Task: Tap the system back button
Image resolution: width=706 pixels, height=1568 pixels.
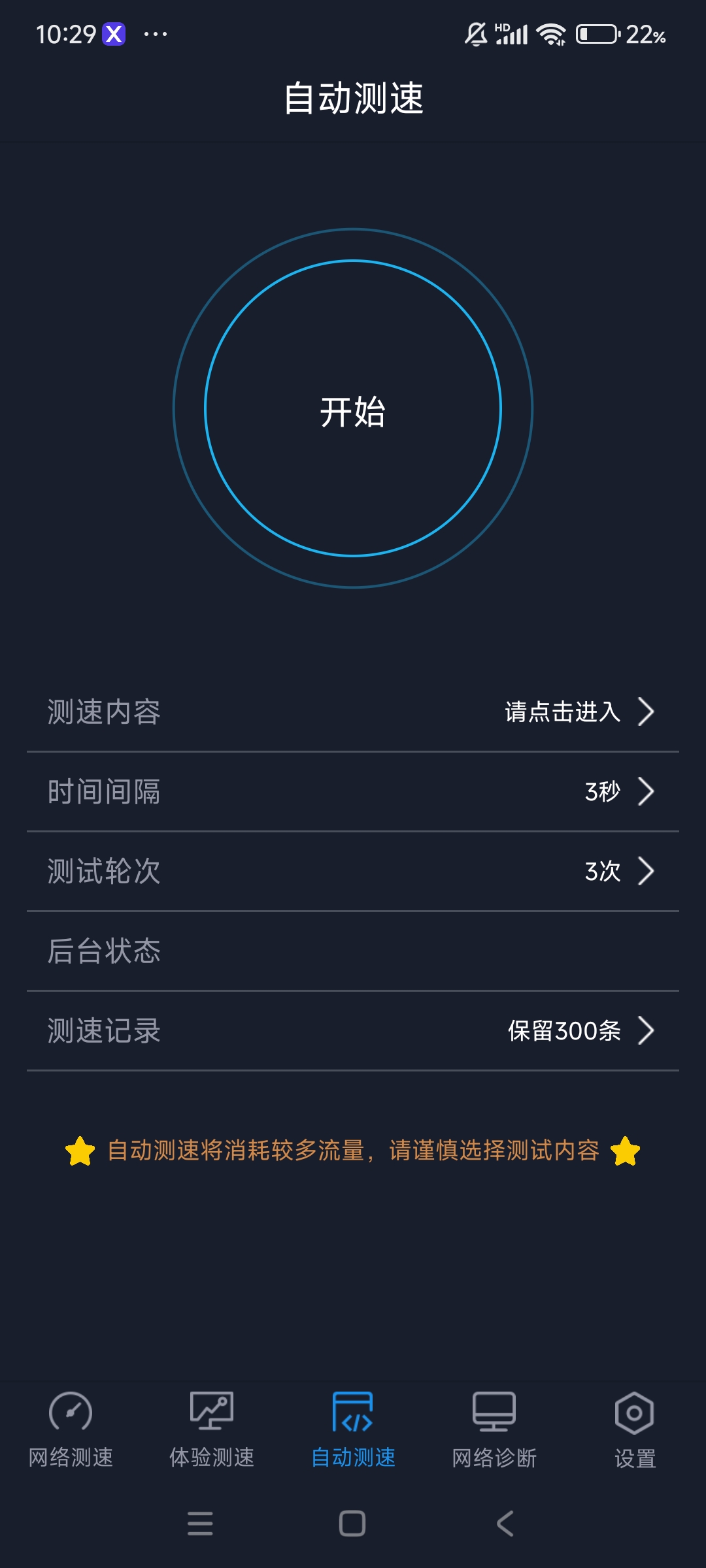Action: [505, 1524]
